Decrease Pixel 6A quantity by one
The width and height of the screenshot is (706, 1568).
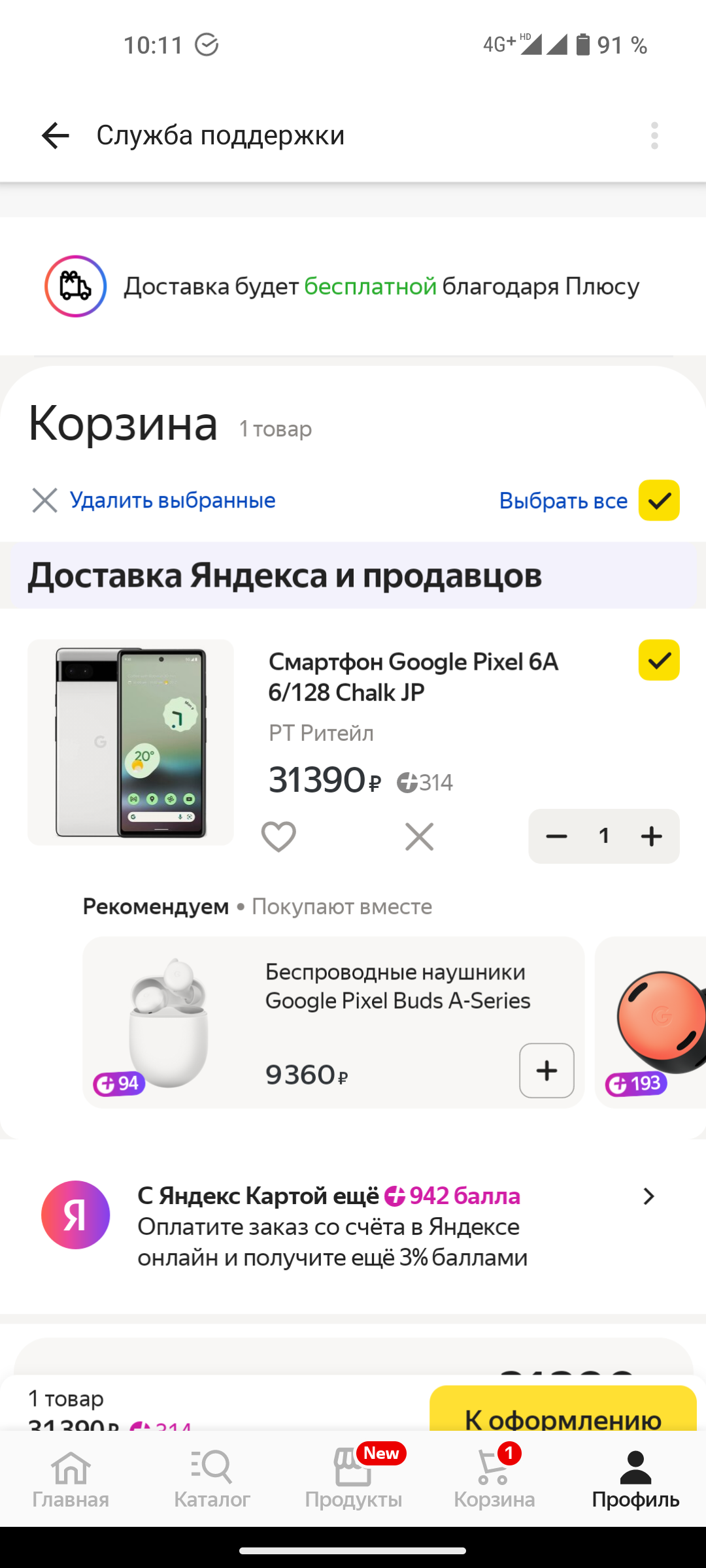(x=557, y=836)
